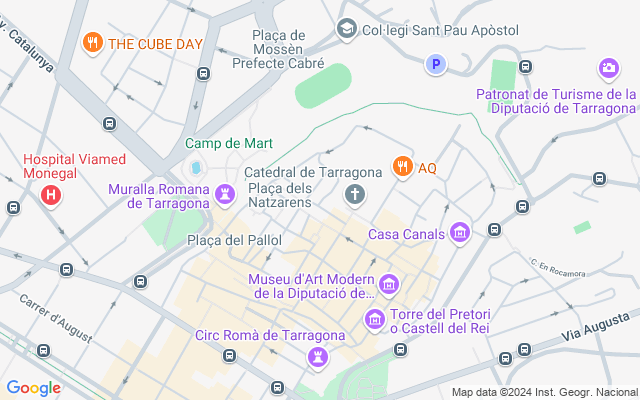The height and width of the screenshot is (400, 640).
Task: Tap the Casa Canals museum pin
Action: (x=459, y=234)
